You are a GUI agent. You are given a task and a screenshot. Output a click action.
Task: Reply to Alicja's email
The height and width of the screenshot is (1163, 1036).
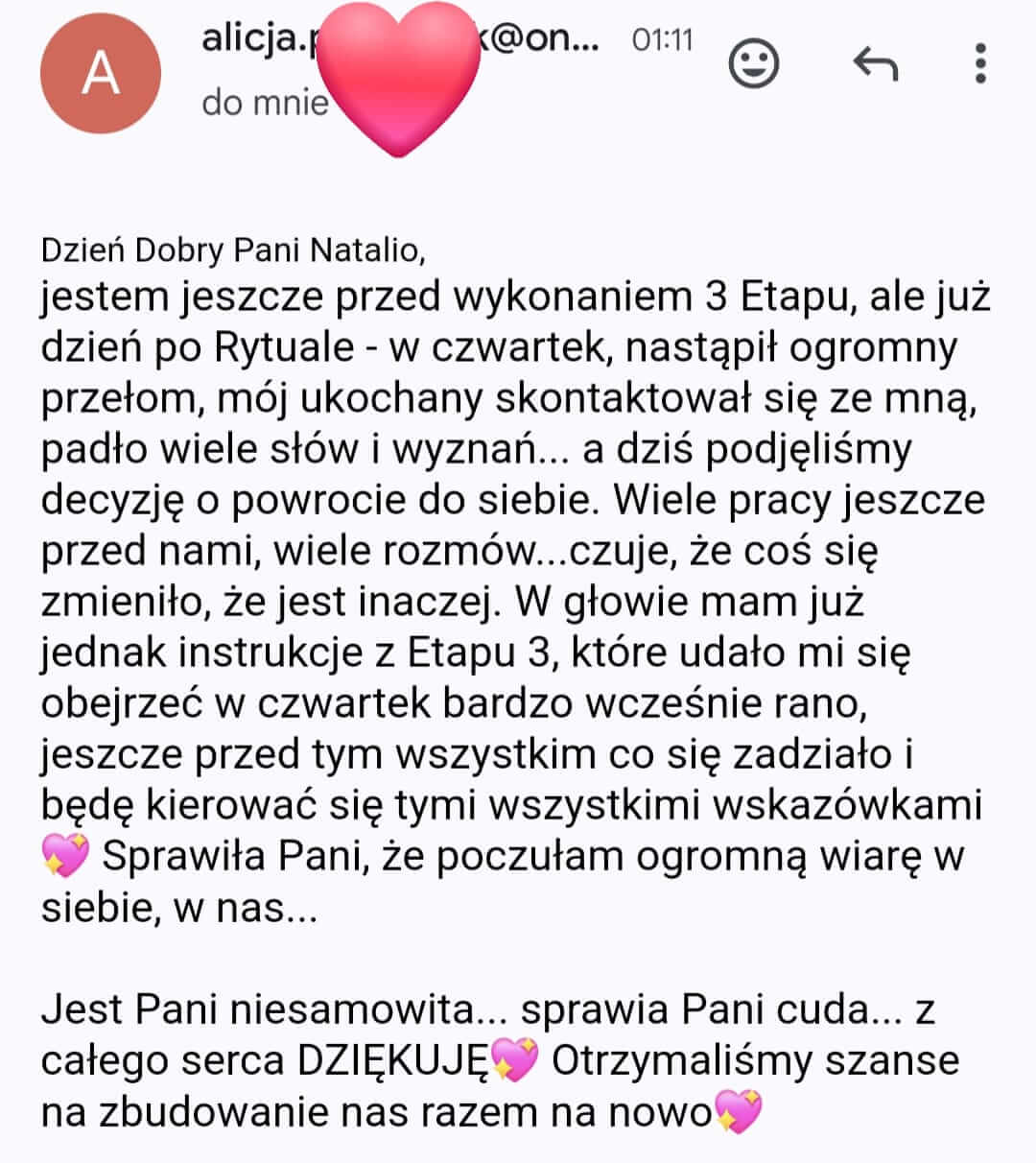[x=874, y=63]
